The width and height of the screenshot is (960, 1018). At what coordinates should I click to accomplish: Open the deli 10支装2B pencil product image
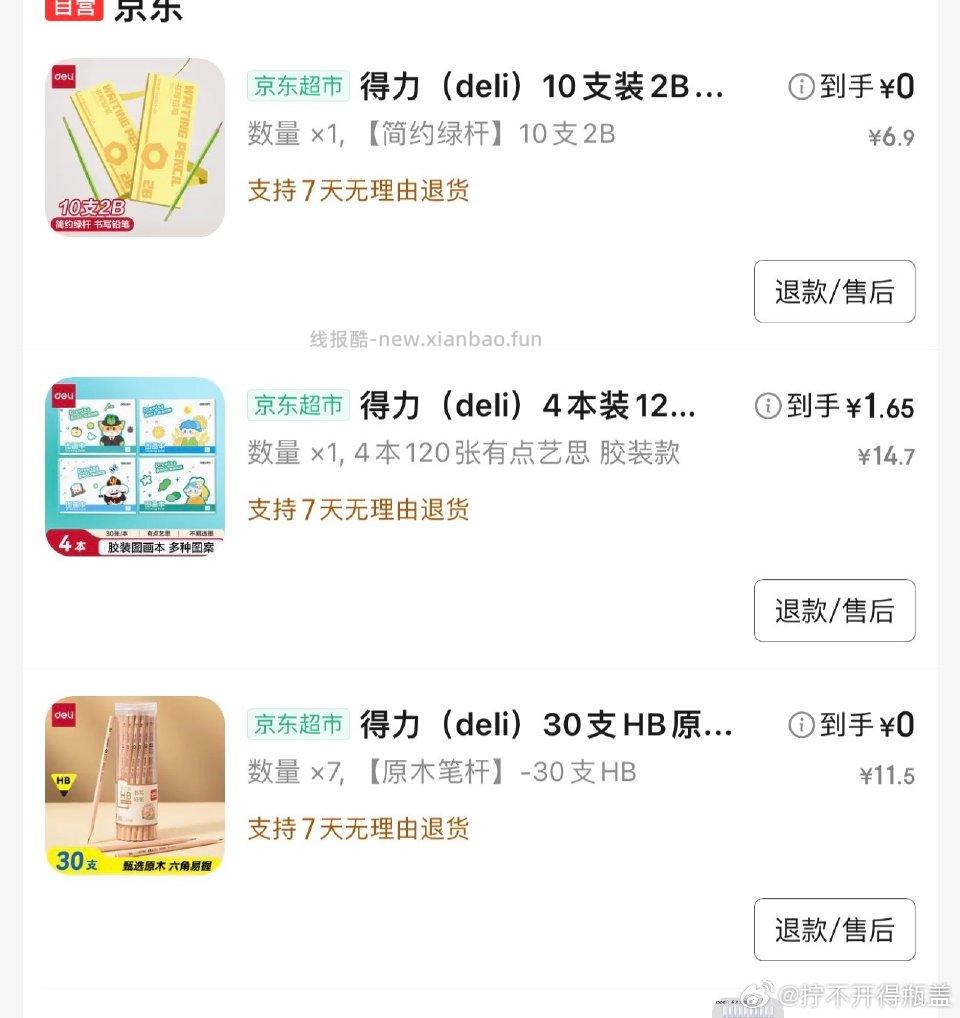coord(135,147)
